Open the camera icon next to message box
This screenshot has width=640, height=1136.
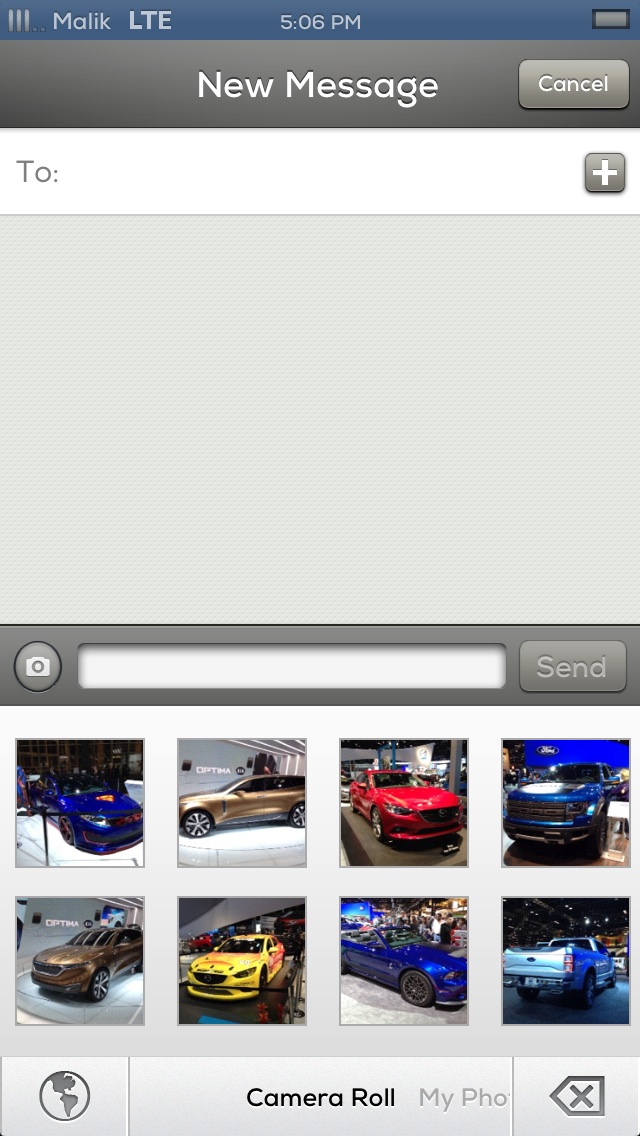38,667
